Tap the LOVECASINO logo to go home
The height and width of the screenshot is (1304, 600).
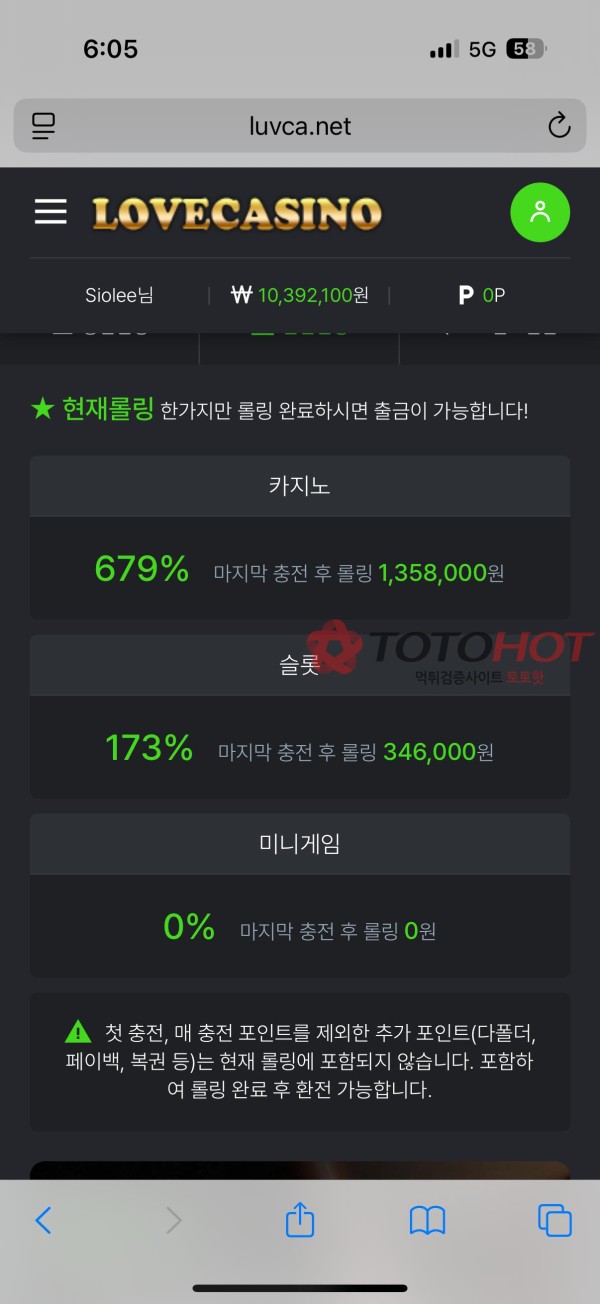tap(237, 213)
